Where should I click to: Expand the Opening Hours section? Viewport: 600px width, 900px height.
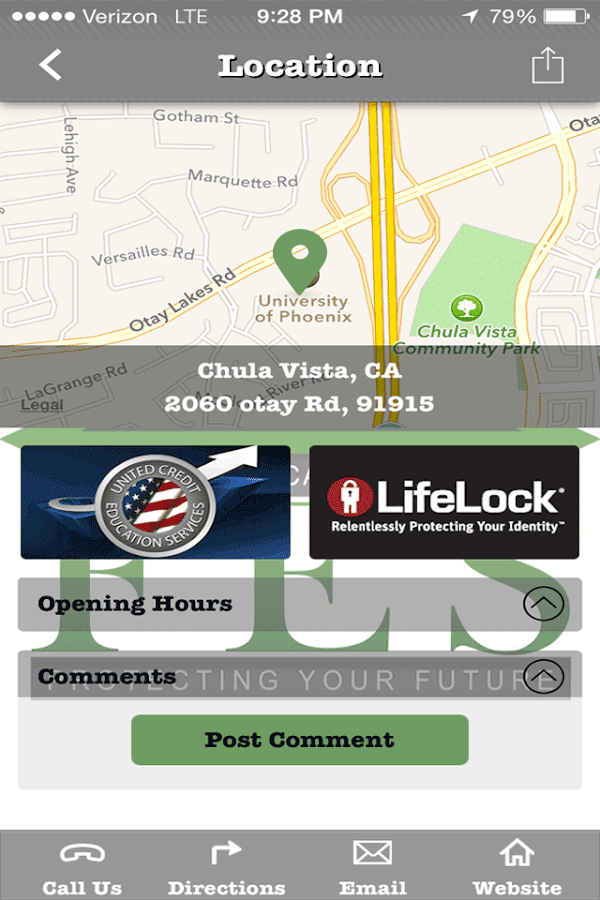543,604
